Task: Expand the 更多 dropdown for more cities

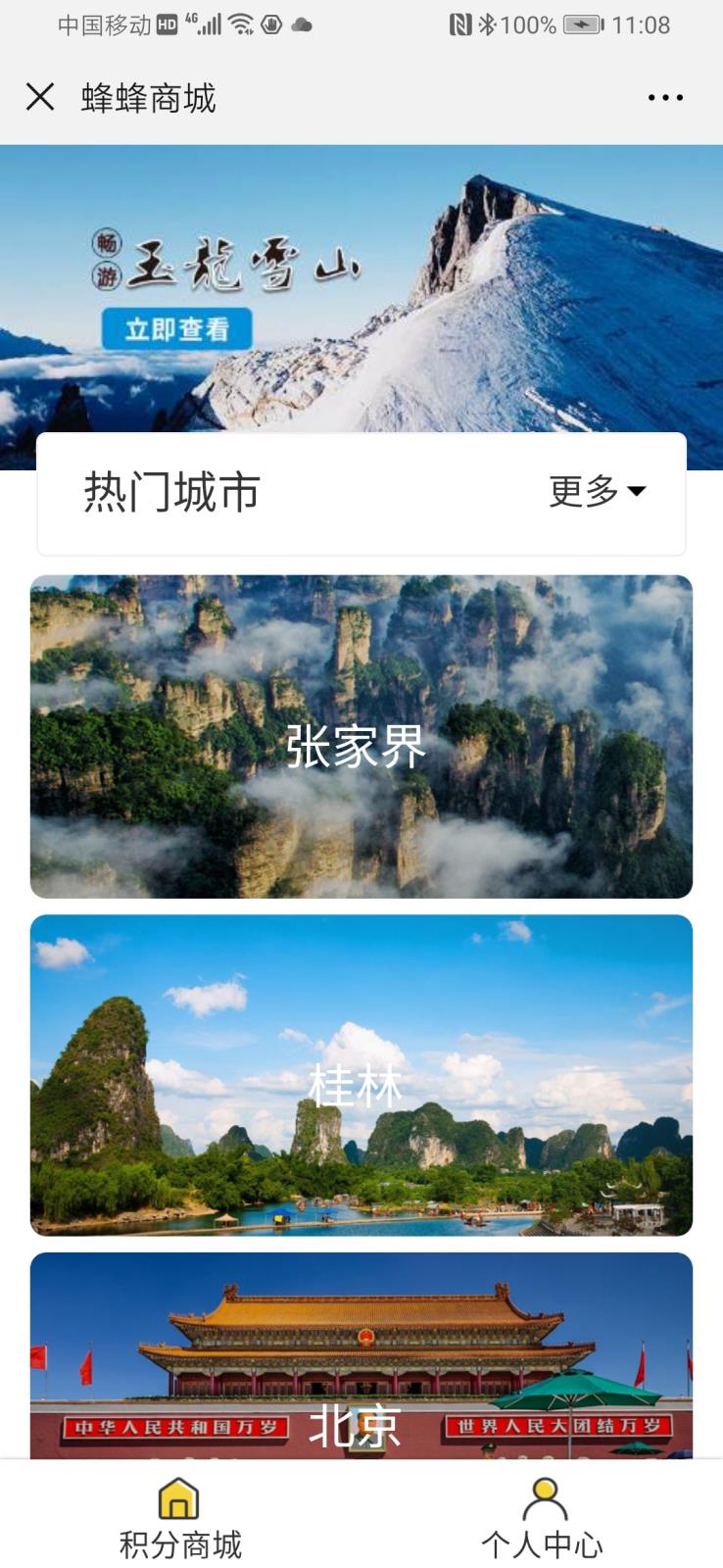Action: [597, 491]
